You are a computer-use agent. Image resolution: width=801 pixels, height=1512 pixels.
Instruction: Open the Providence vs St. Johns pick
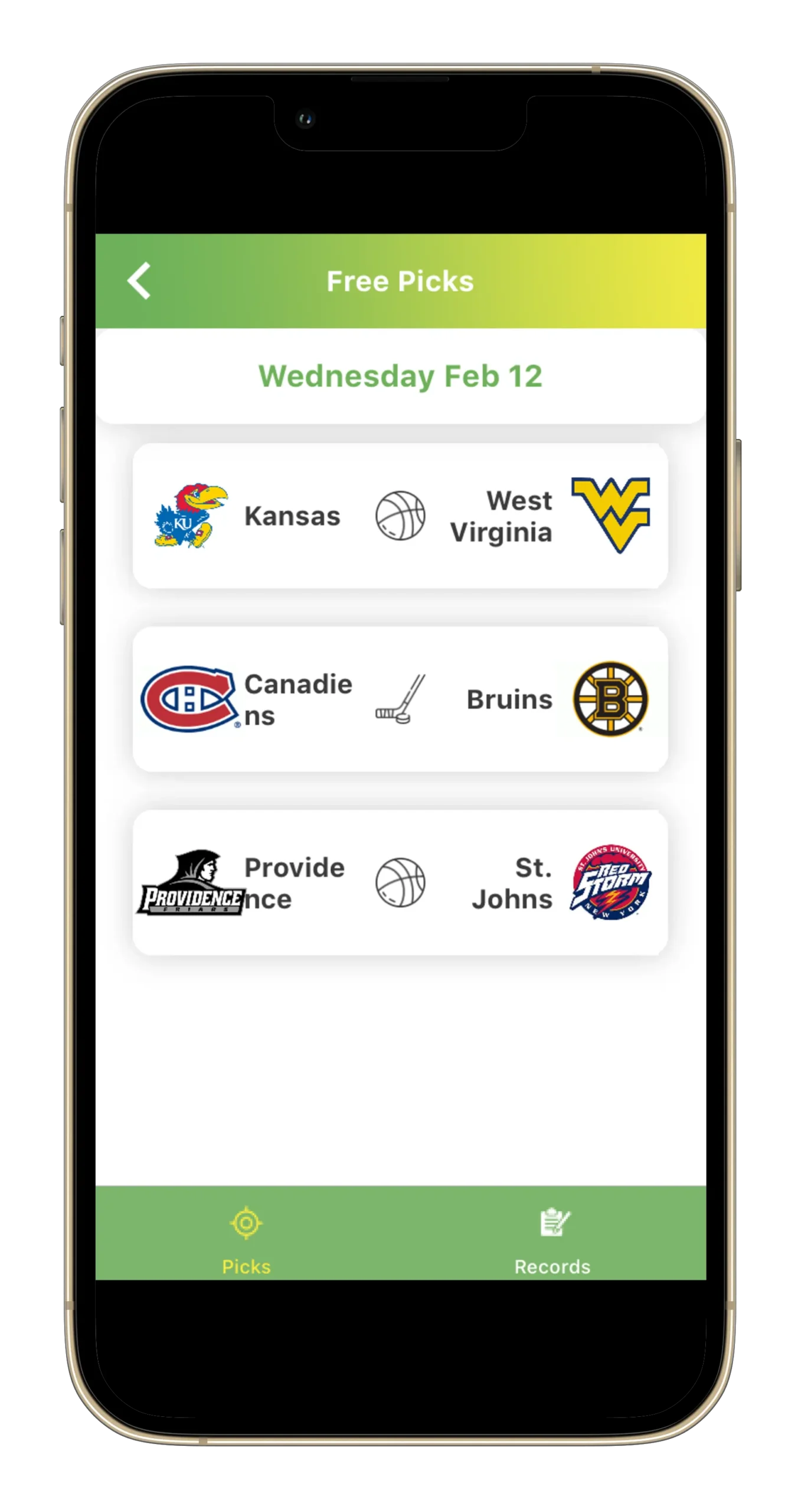tap(400, 882)
